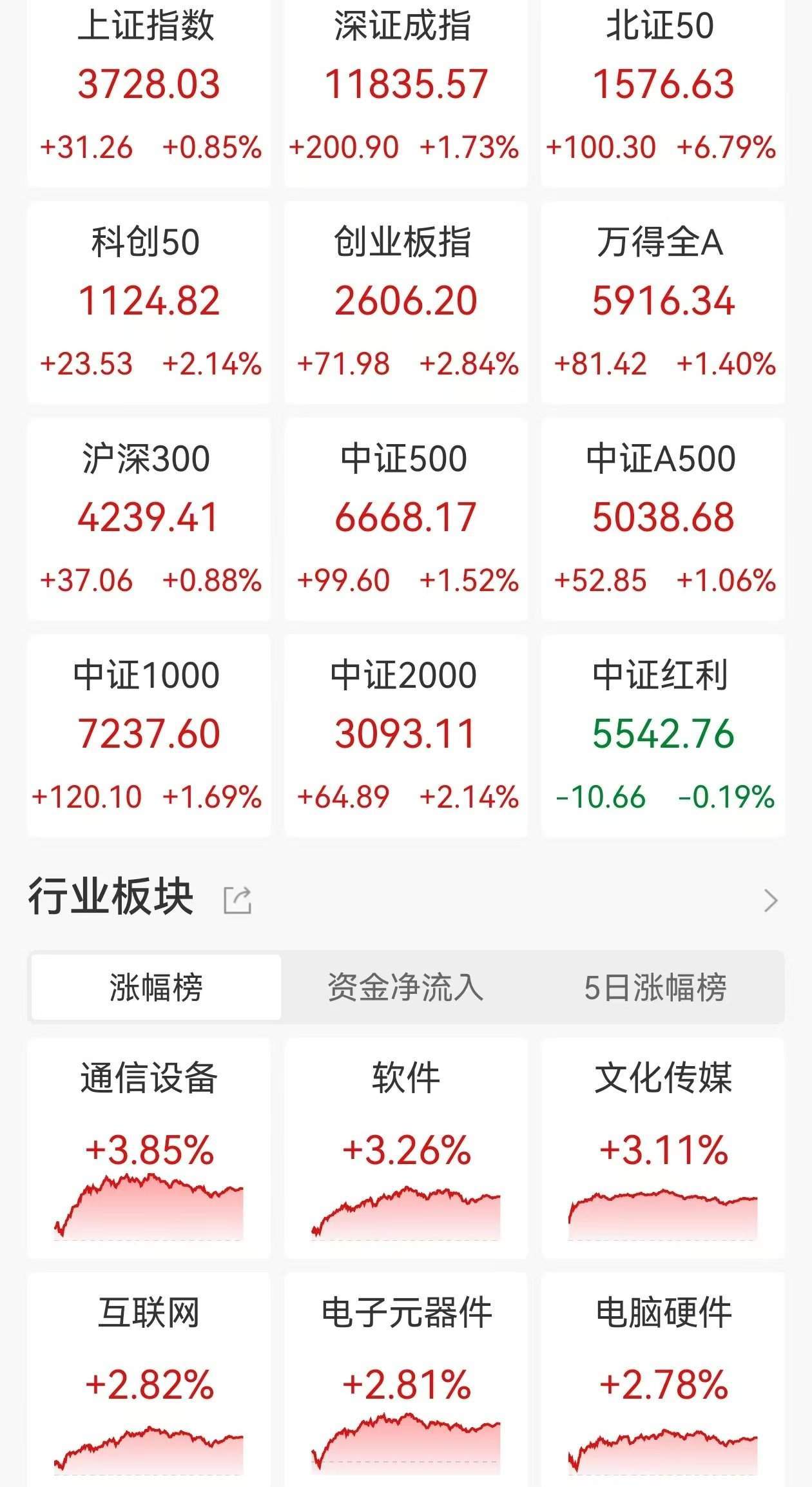812x1487 pixels.
Task: View the 中证500 index details
Action: [x=406, y=519]
